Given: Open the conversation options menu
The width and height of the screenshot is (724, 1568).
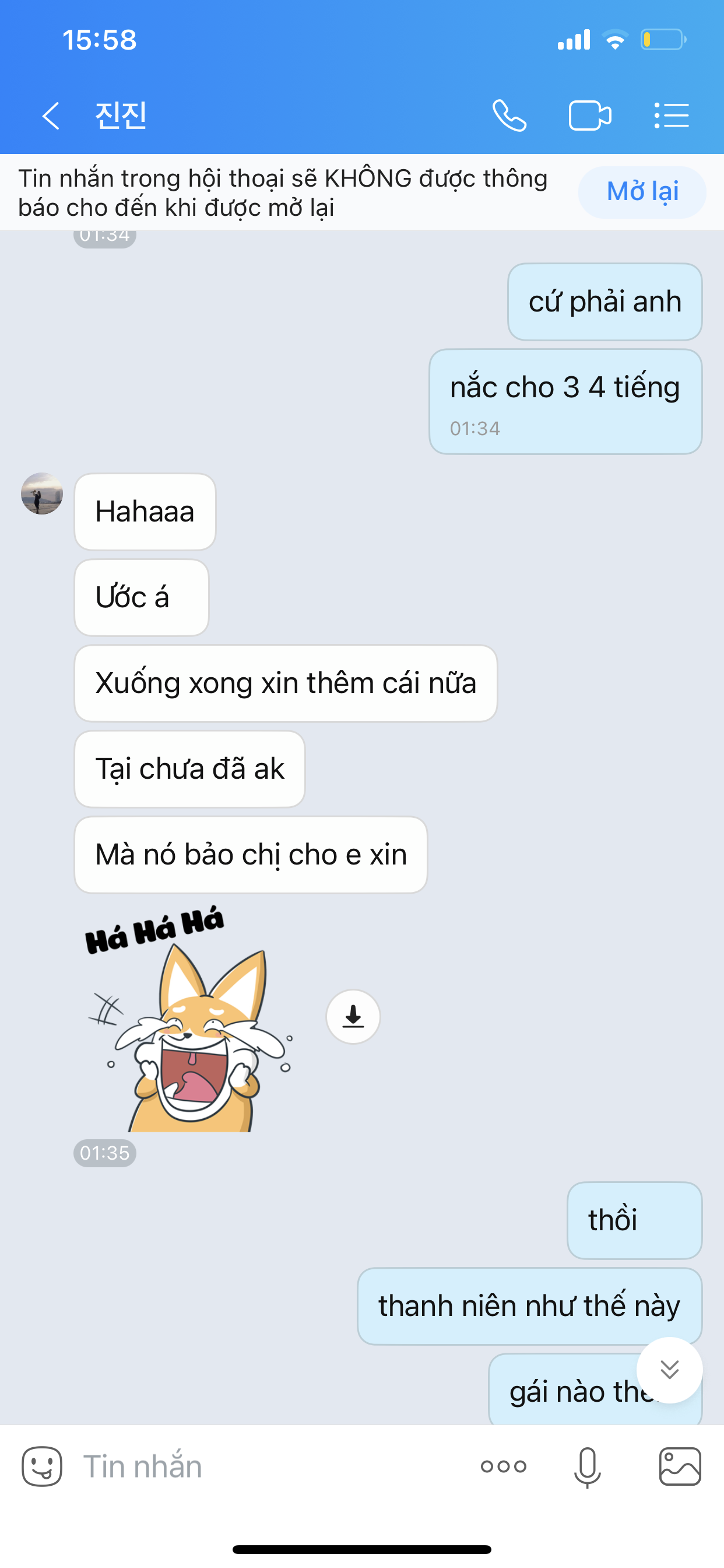Looking at the screenshot, I should (672, 116).
